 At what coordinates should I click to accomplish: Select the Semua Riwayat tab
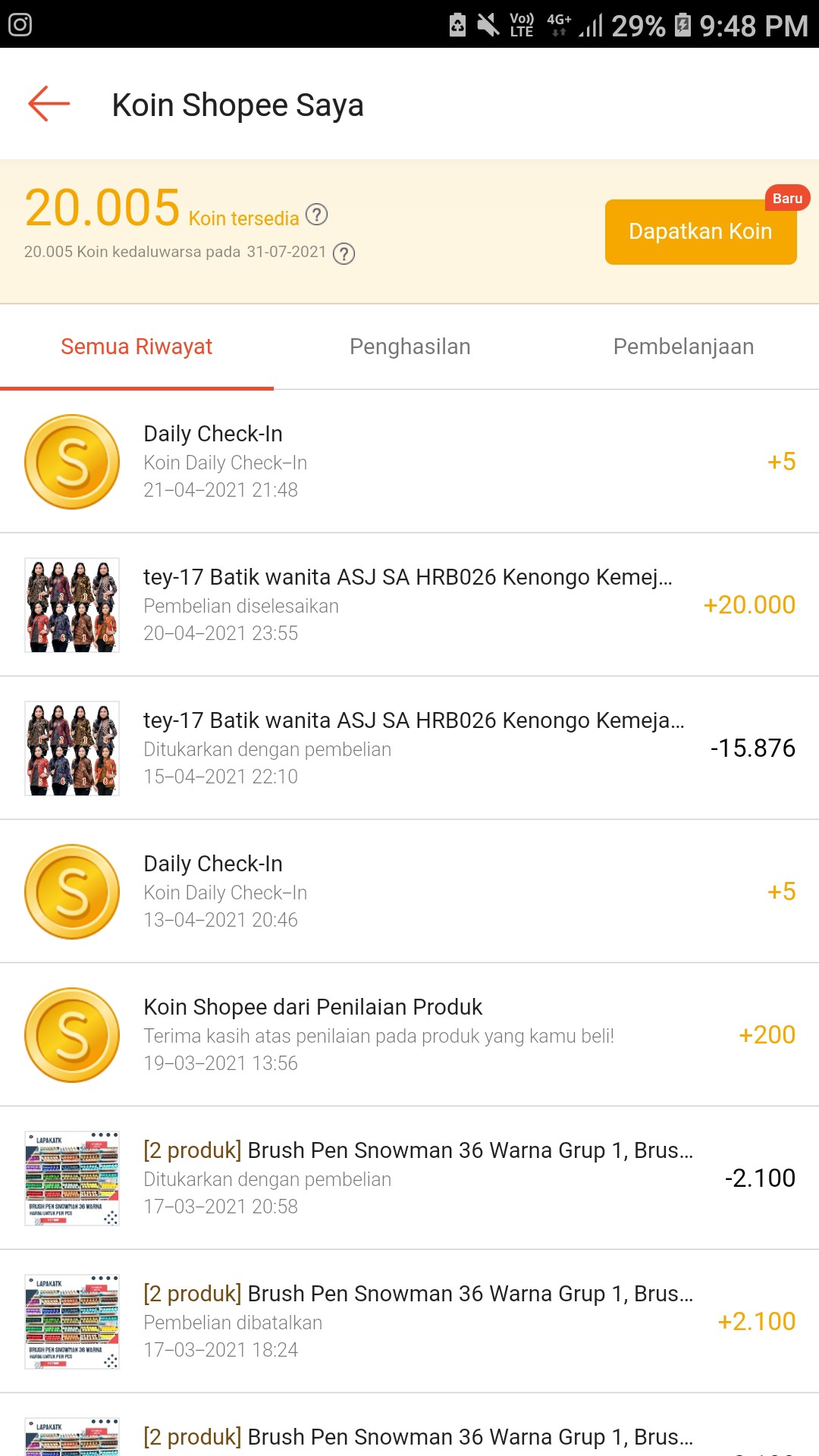(136, 347)
